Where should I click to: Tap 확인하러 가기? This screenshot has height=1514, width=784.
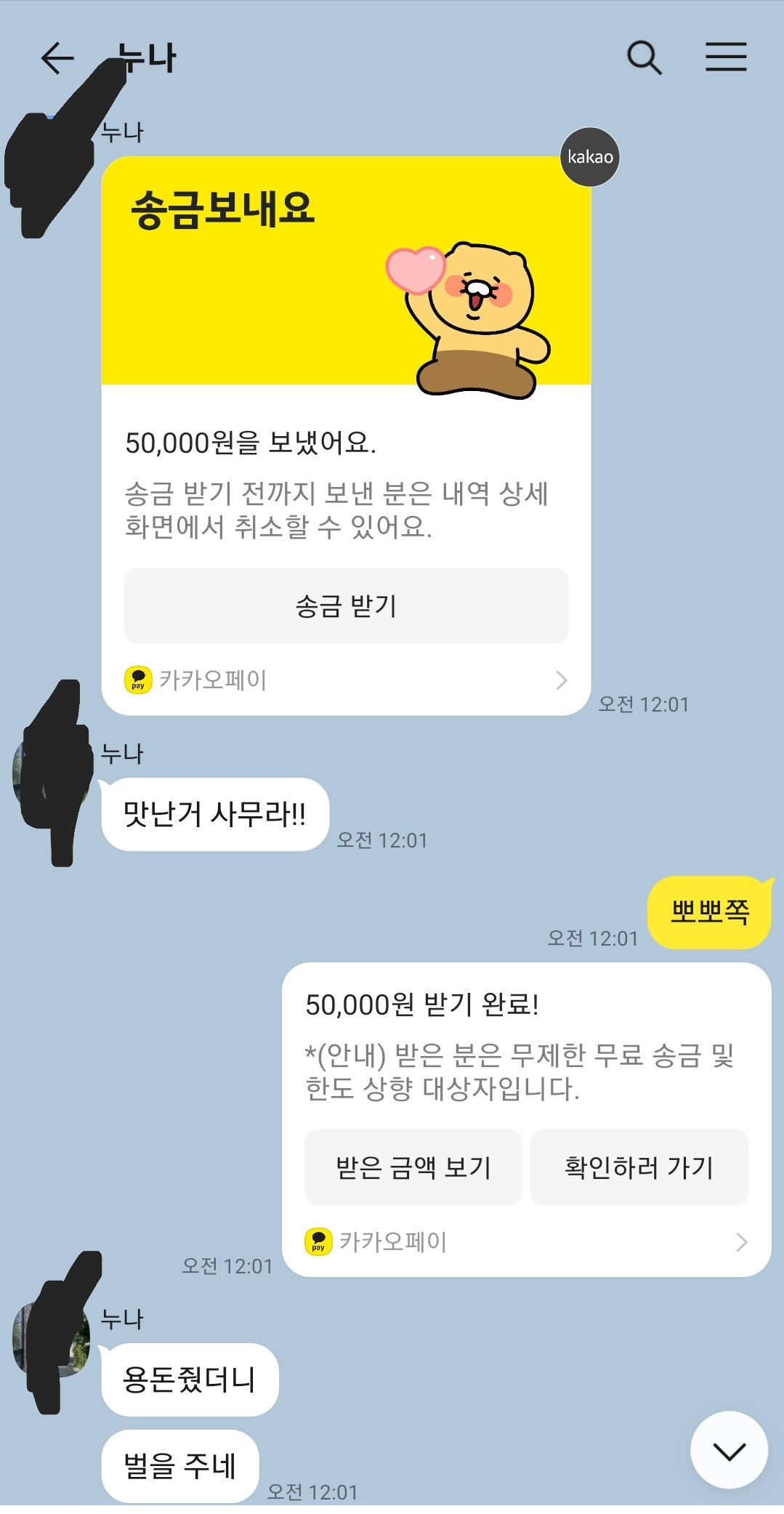pyautogui.click(x=639, y=1167)
